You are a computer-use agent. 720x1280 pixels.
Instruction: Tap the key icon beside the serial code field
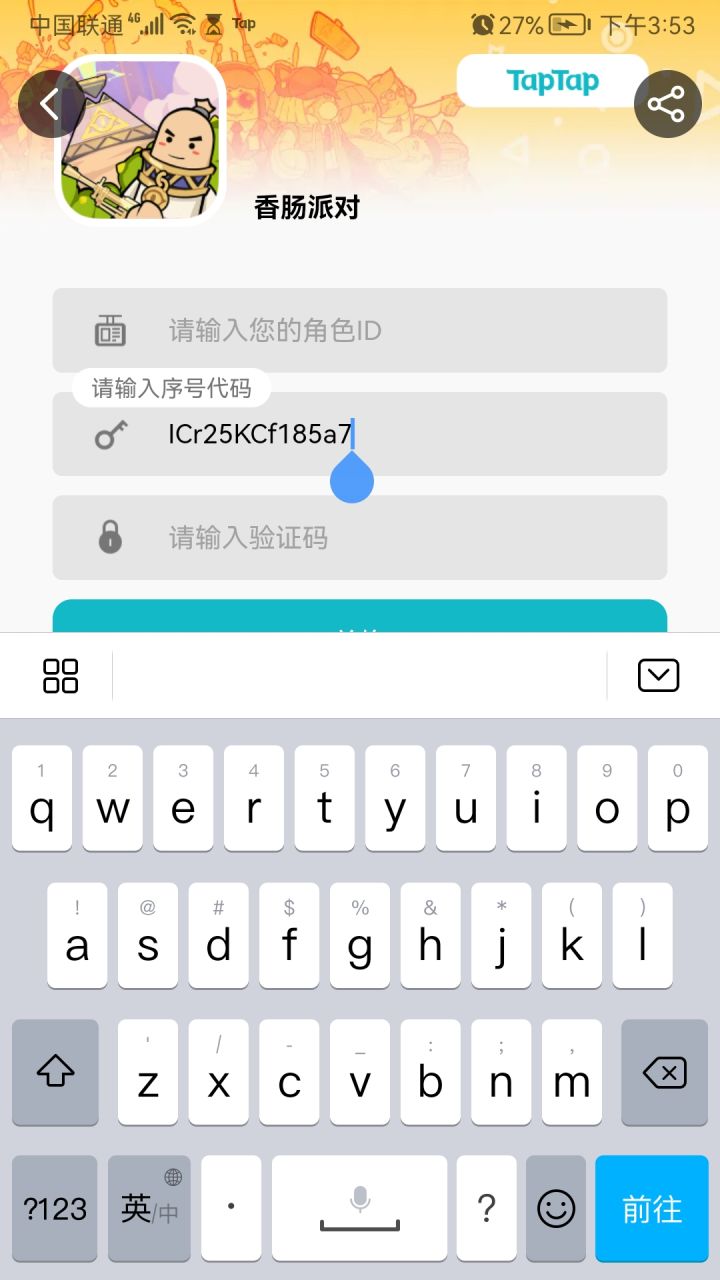[112, 434]
